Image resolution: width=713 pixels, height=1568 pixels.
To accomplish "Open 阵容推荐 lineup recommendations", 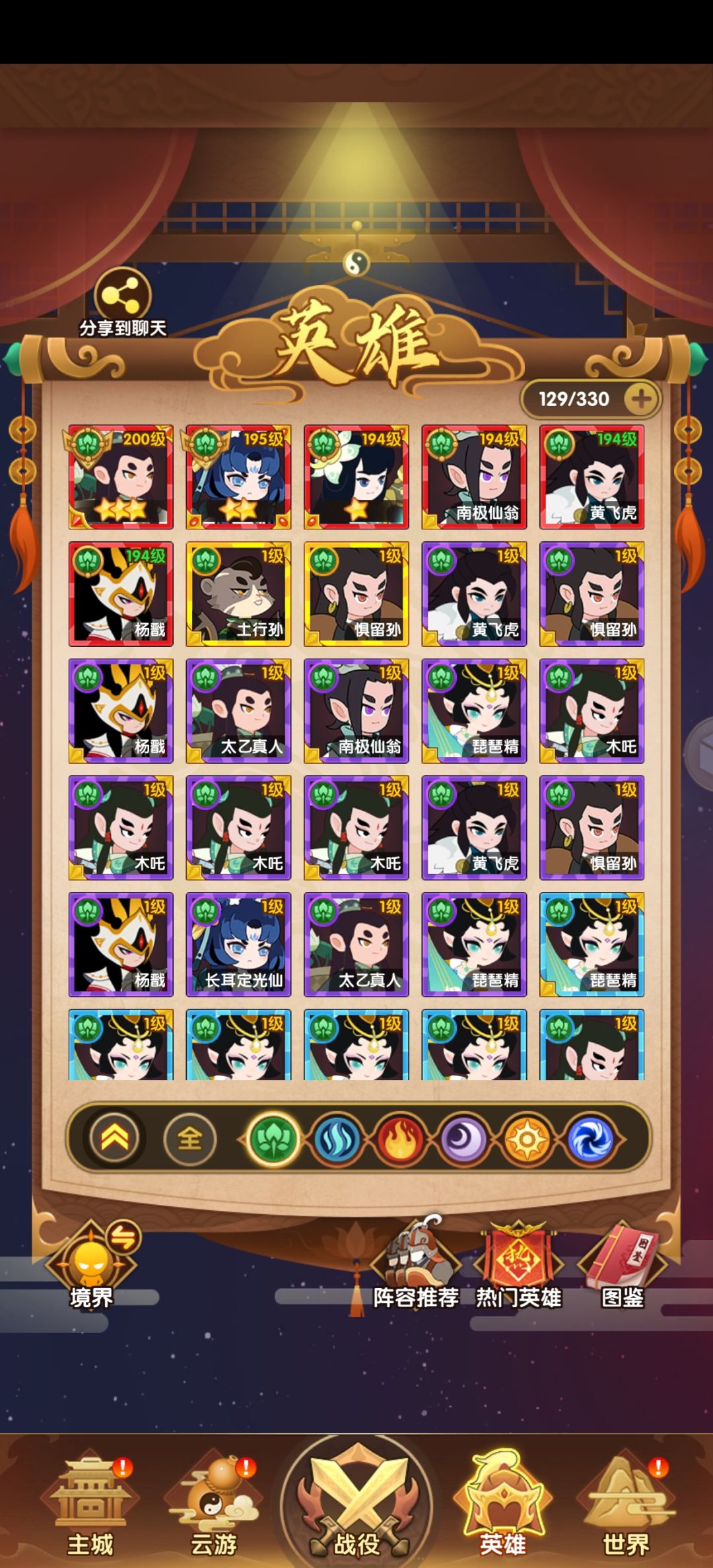I will (416, 1264).
